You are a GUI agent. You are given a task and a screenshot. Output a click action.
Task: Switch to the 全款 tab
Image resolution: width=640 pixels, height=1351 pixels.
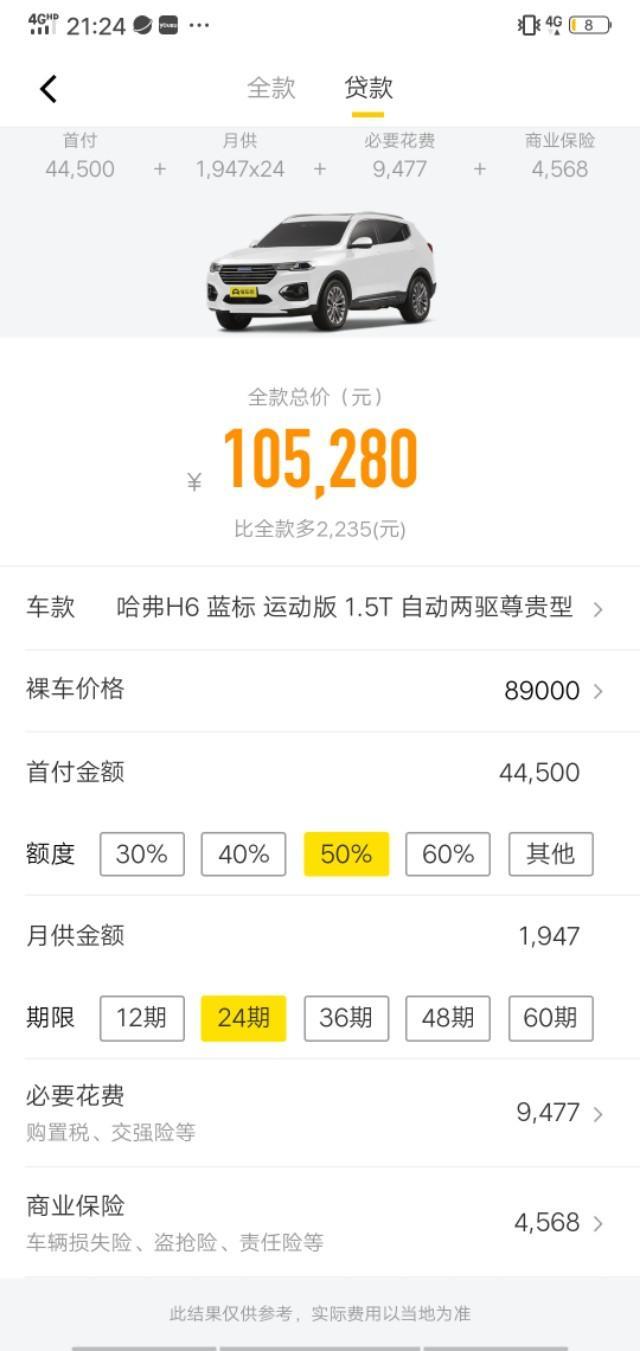pos(271,88)
